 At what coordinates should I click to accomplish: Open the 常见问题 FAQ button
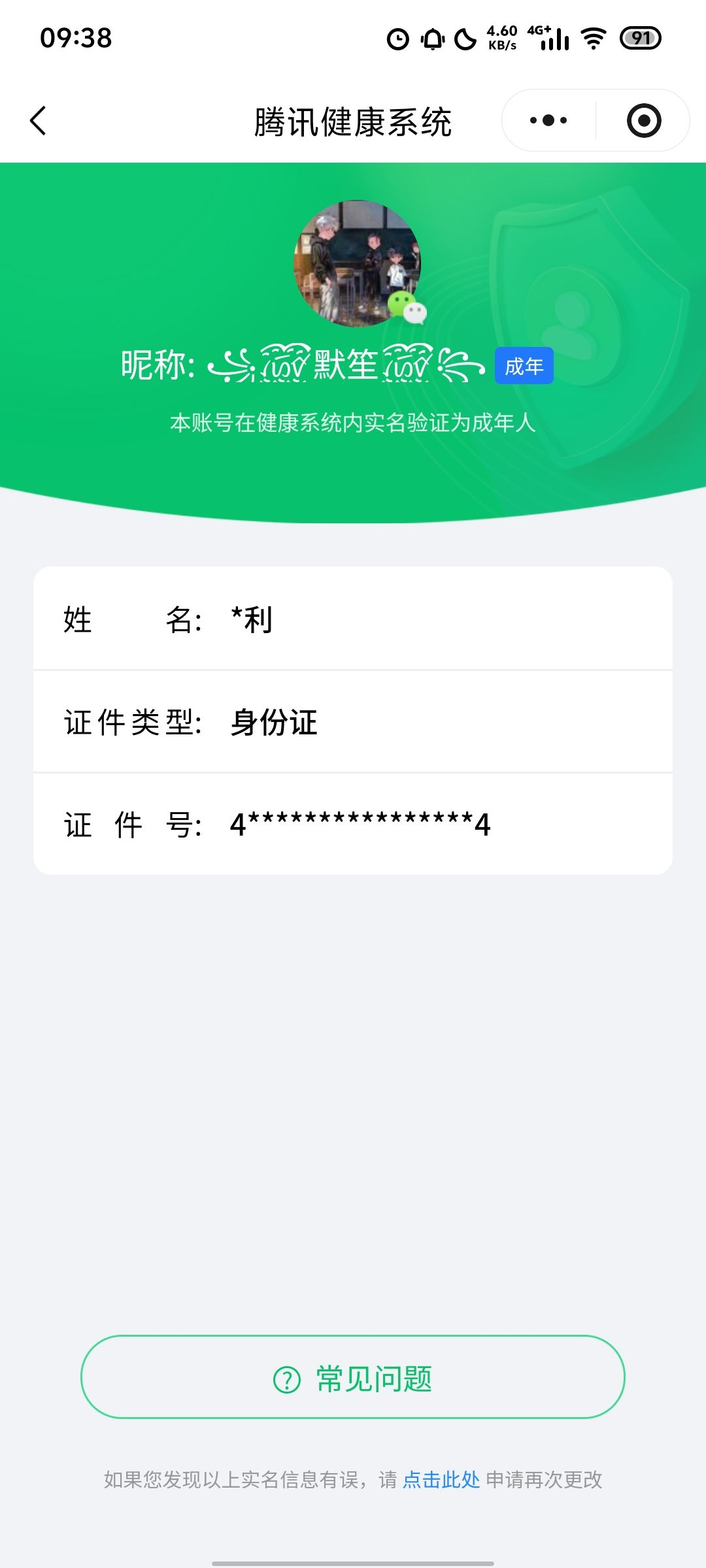[x=353, y=1377]
